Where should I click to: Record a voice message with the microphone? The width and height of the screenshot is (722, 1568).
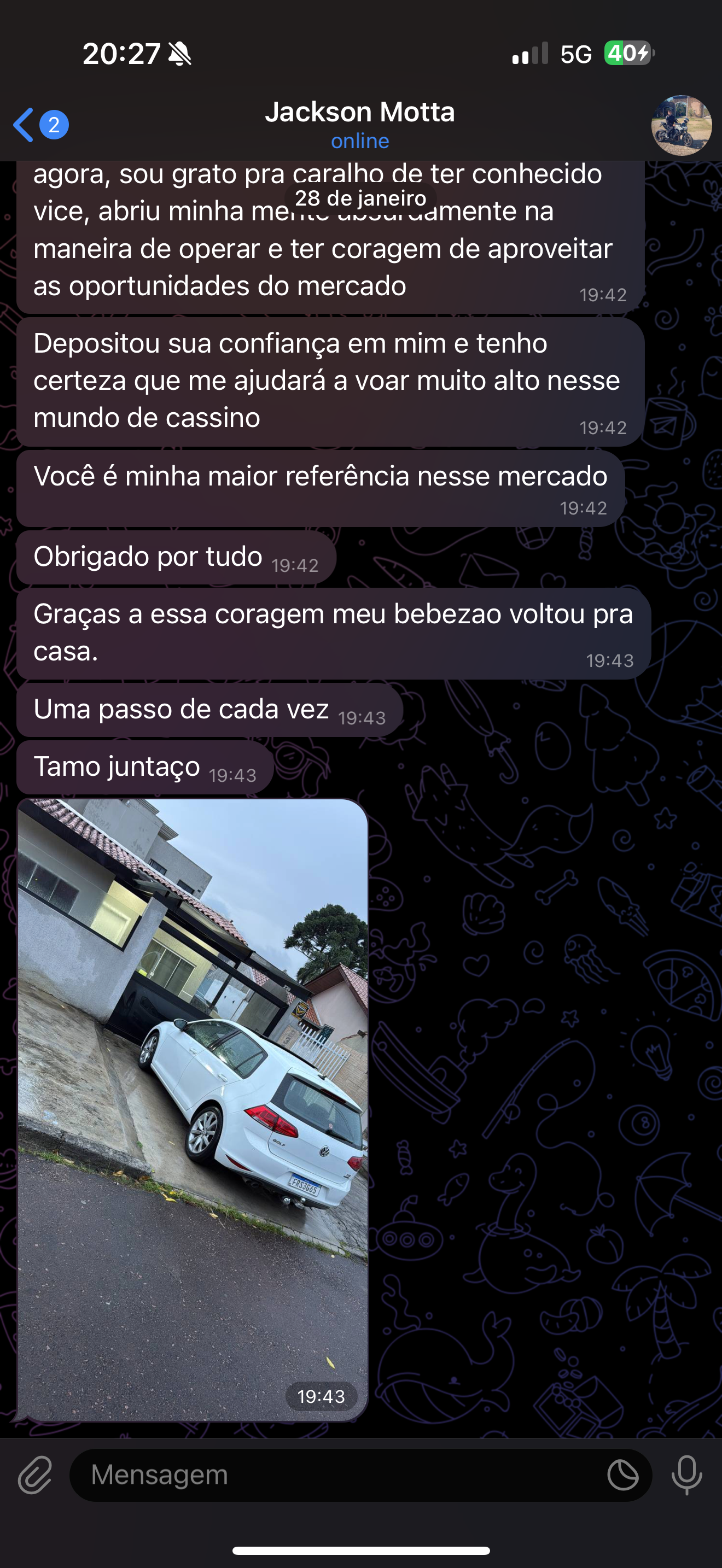coord(686,1475)
